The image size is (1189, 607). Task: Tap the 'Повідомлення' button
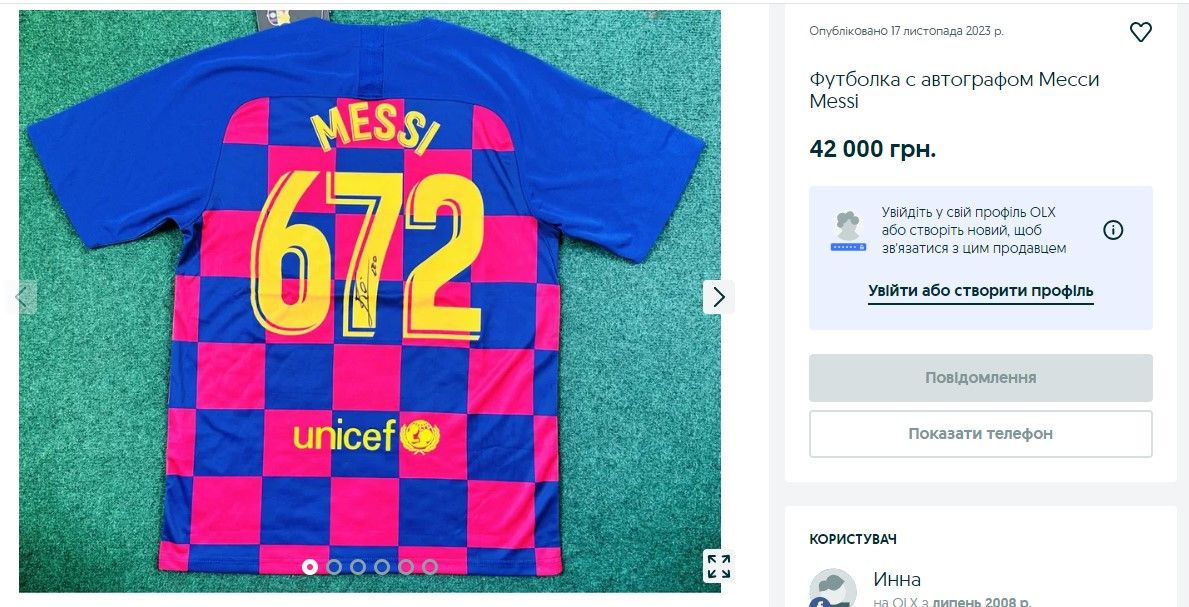(980, 378)
